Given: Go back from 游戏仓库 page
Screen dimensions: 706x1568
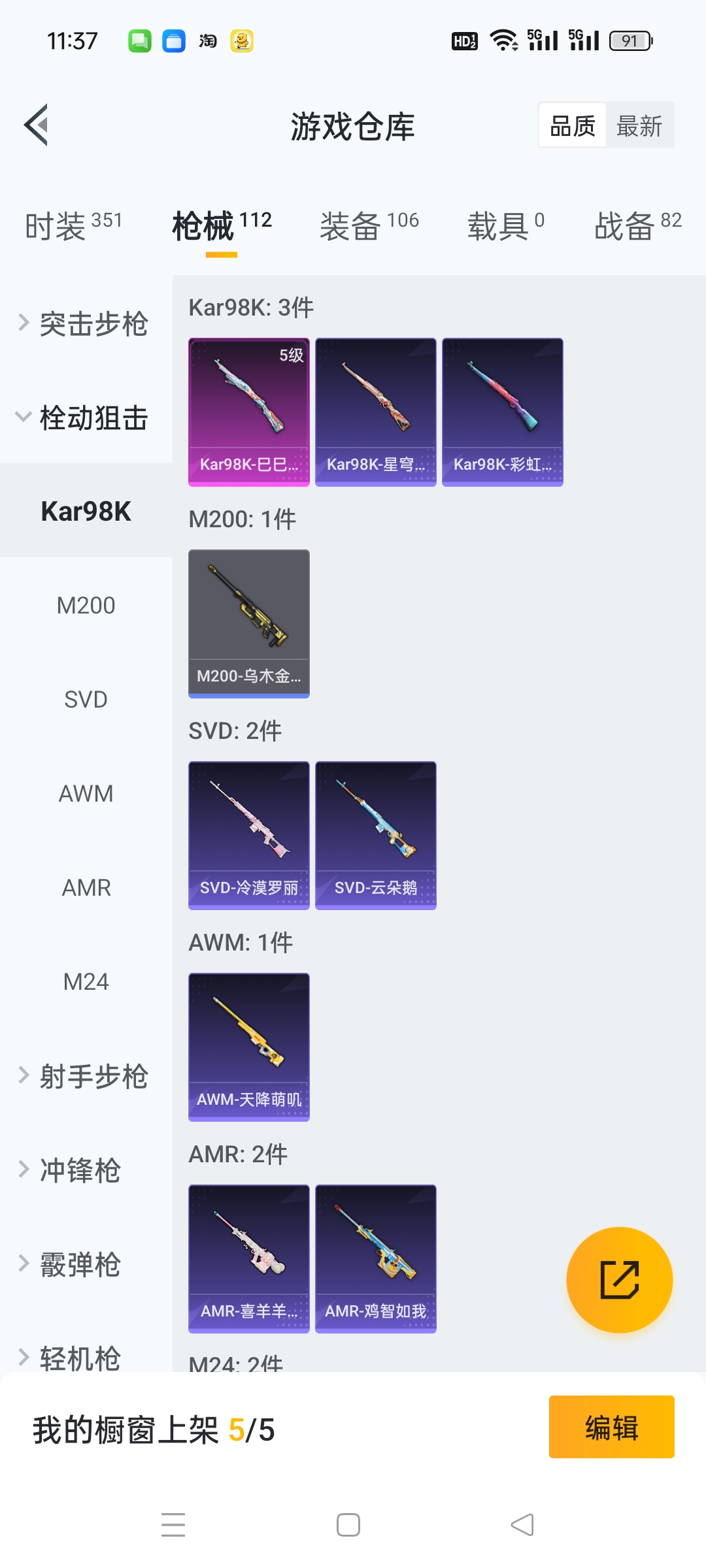Looking at the screenshot, I should tap(37, 125).
